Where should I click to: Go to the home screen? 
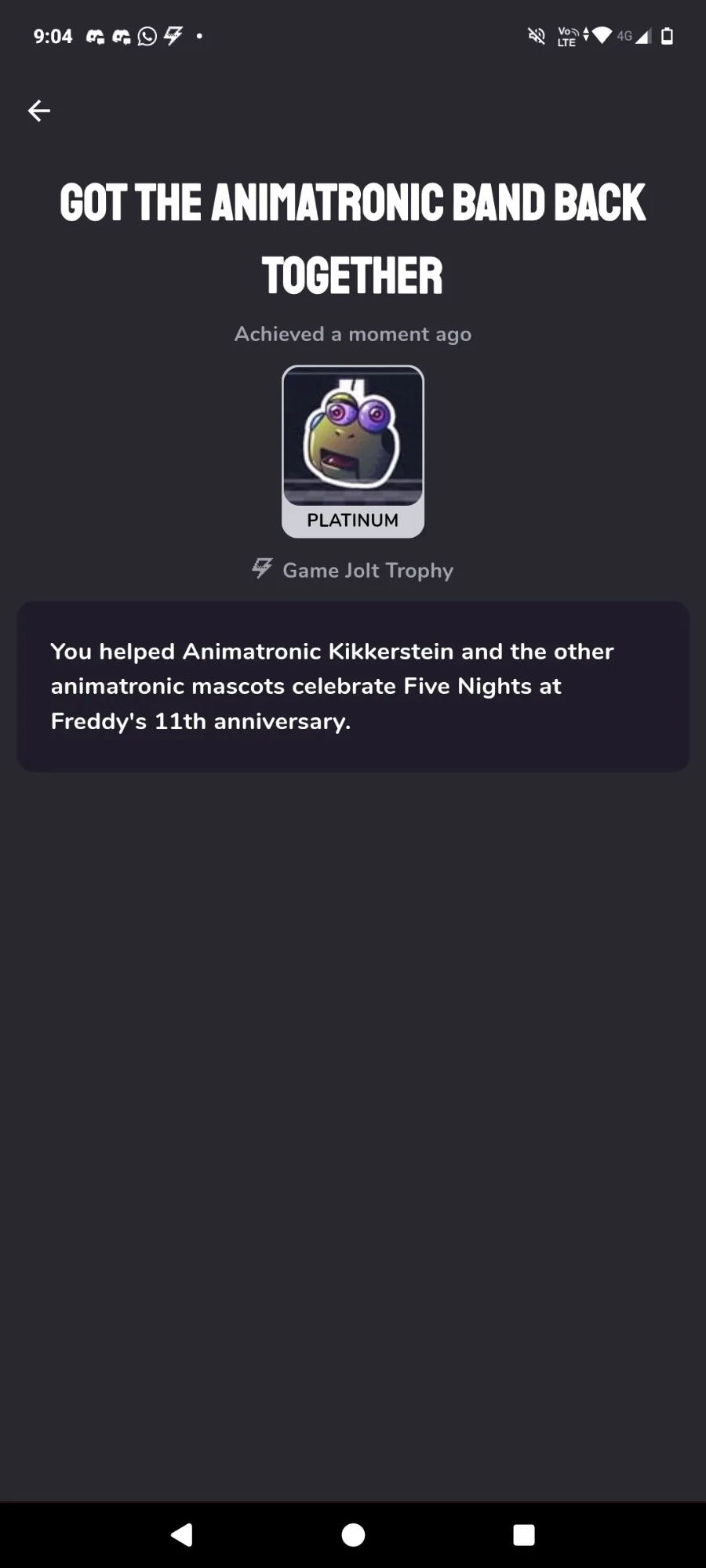(353, 1534)
